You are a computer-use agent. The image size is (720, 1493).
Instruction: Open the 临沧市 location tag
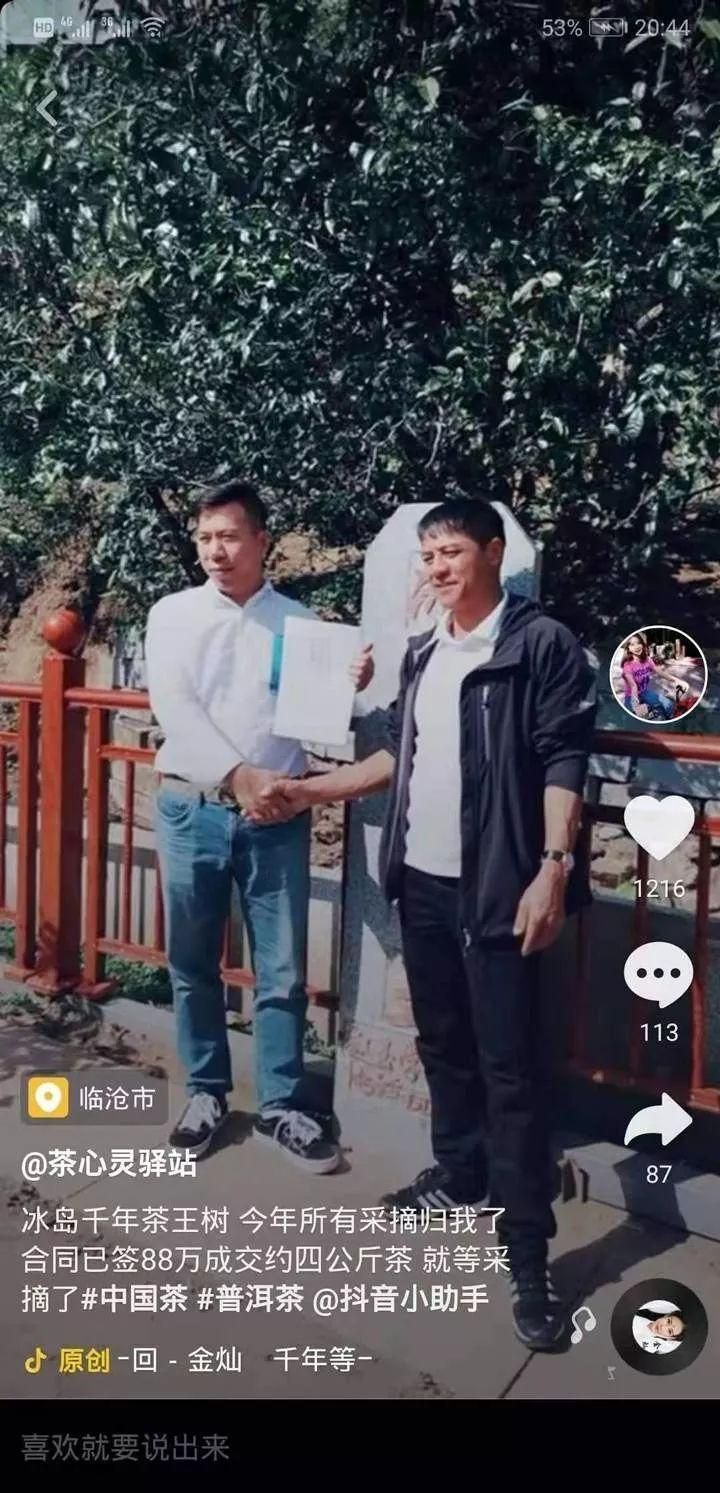tap(96, 1098)
